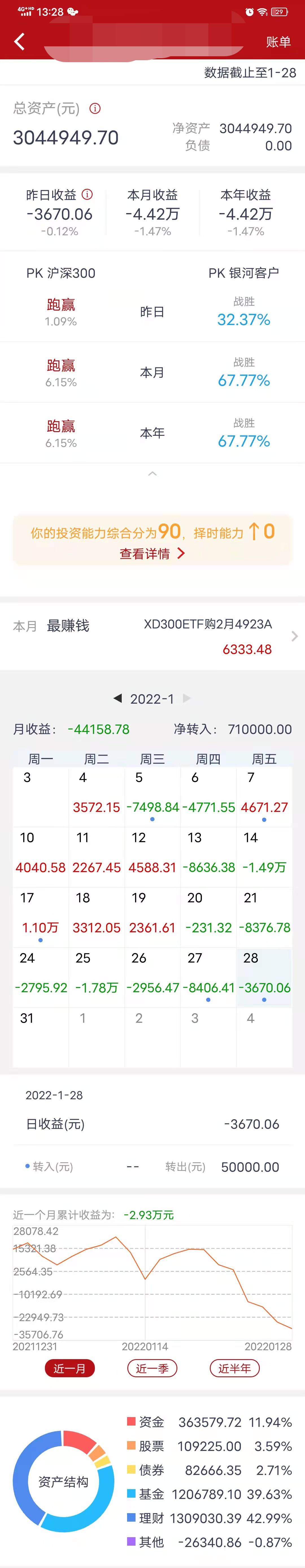Tap the info icon beside 总资产
The width and height of the screenshot is (305, 1568).
(x=95, y=108)
